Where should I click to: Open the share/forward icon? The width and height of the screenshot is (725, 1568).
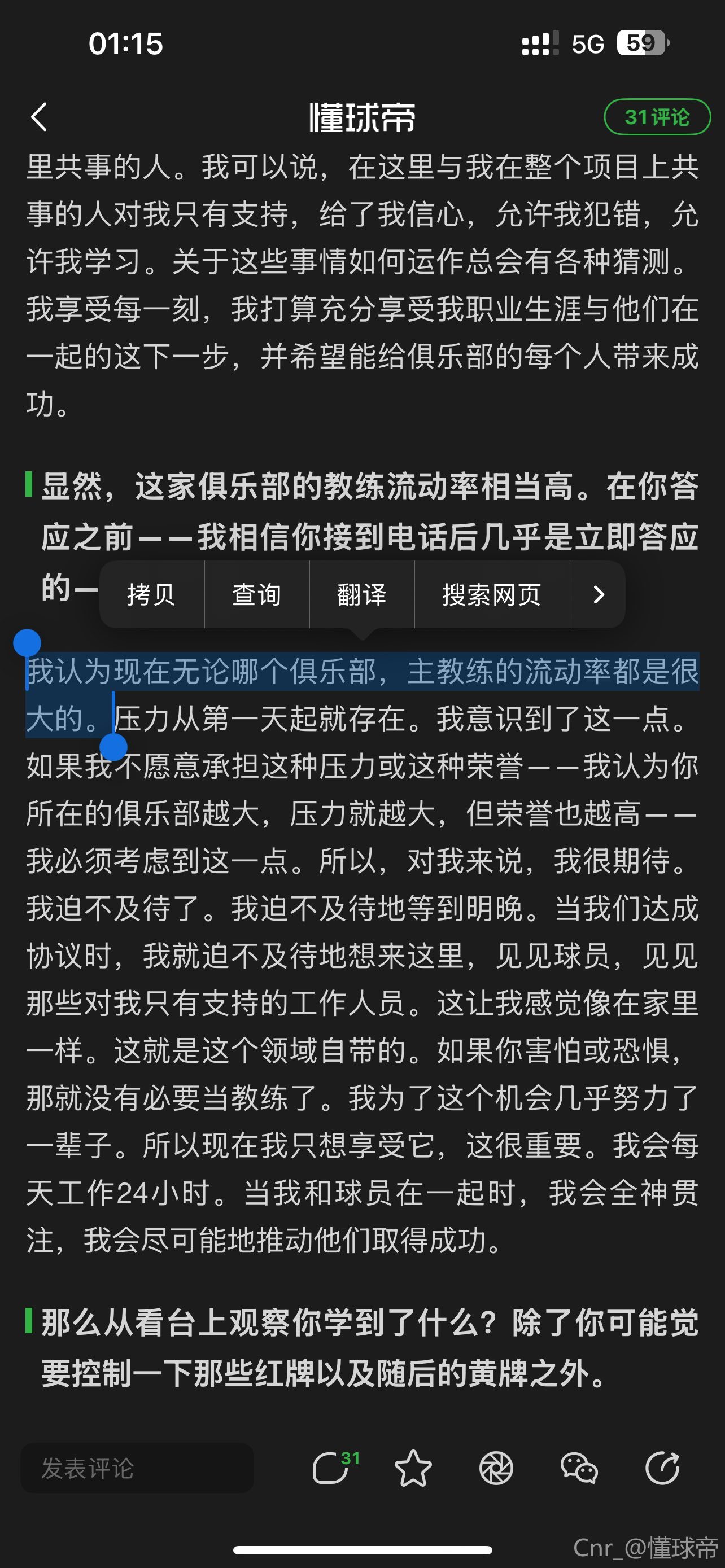(x=662, y=1468)
